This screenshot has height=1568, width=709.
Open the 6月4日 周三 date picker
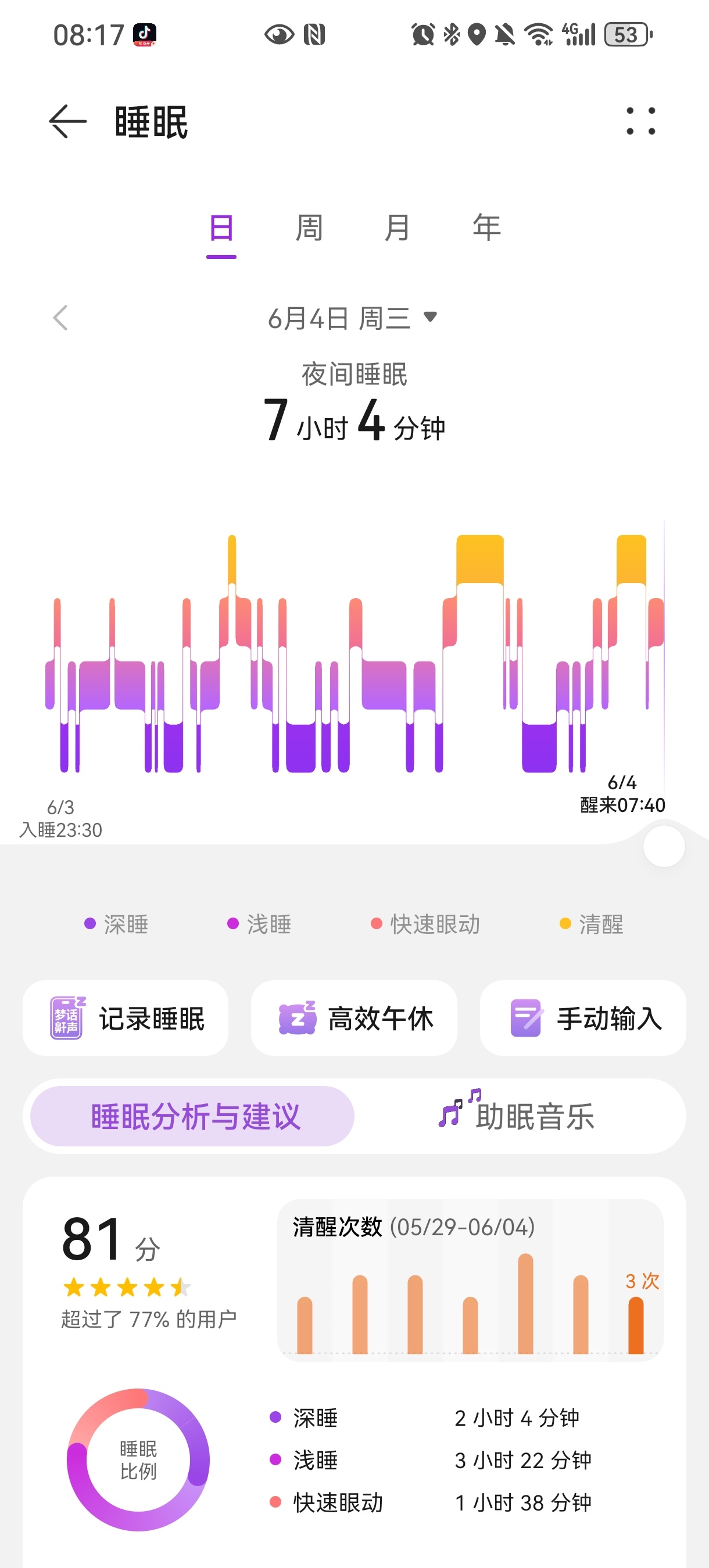(353, 318)
